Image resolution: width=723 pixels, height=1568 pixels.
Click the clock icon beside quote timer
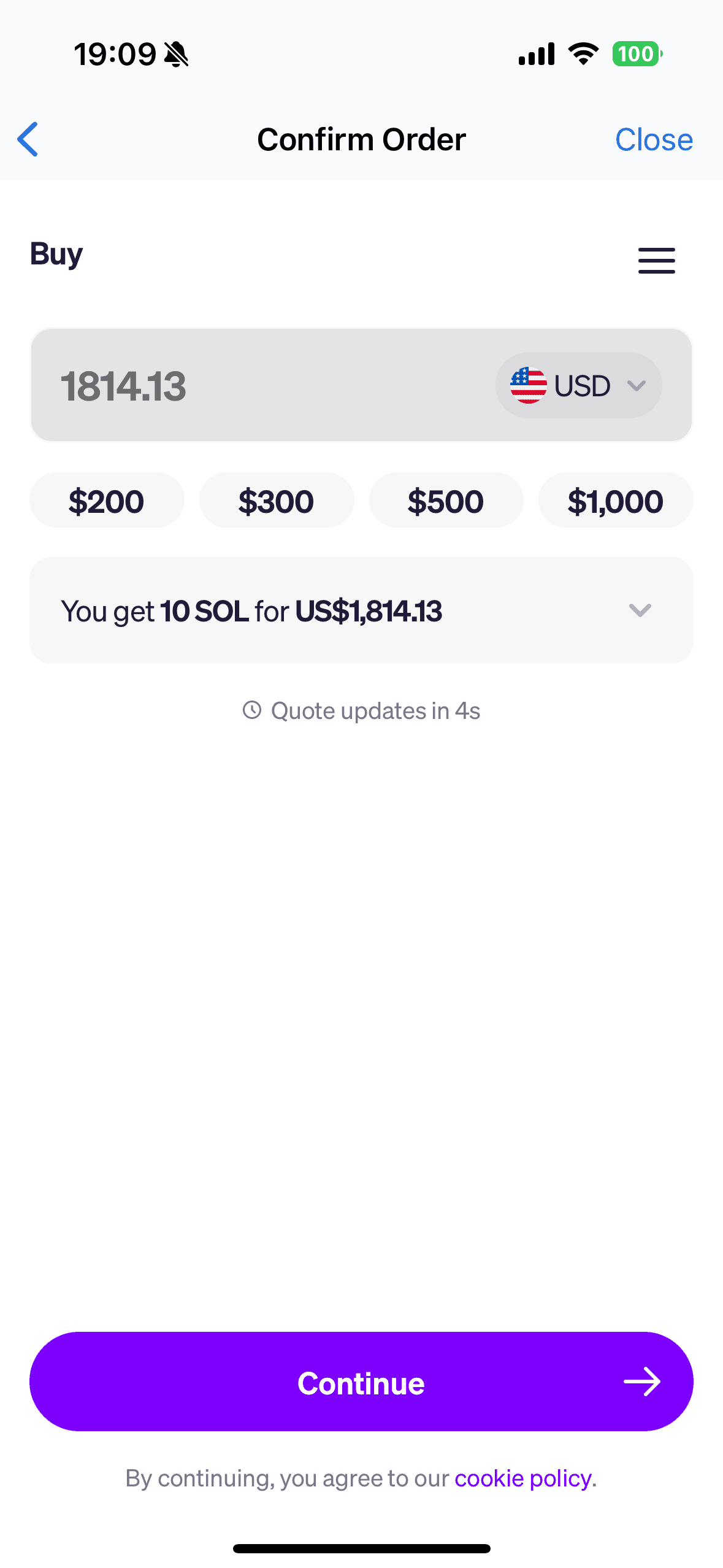253,710
